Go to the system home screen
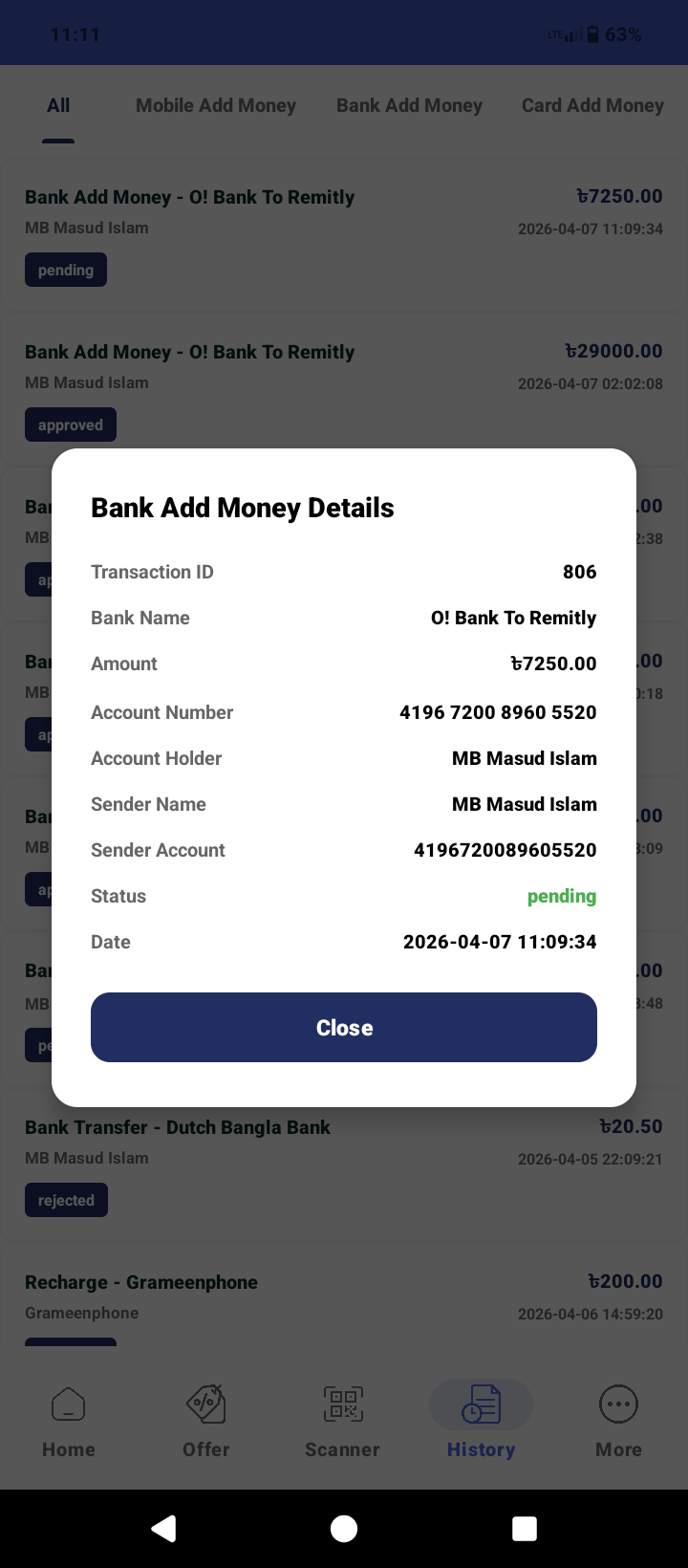This screenshot has width=688, height=1568. 344,1529
